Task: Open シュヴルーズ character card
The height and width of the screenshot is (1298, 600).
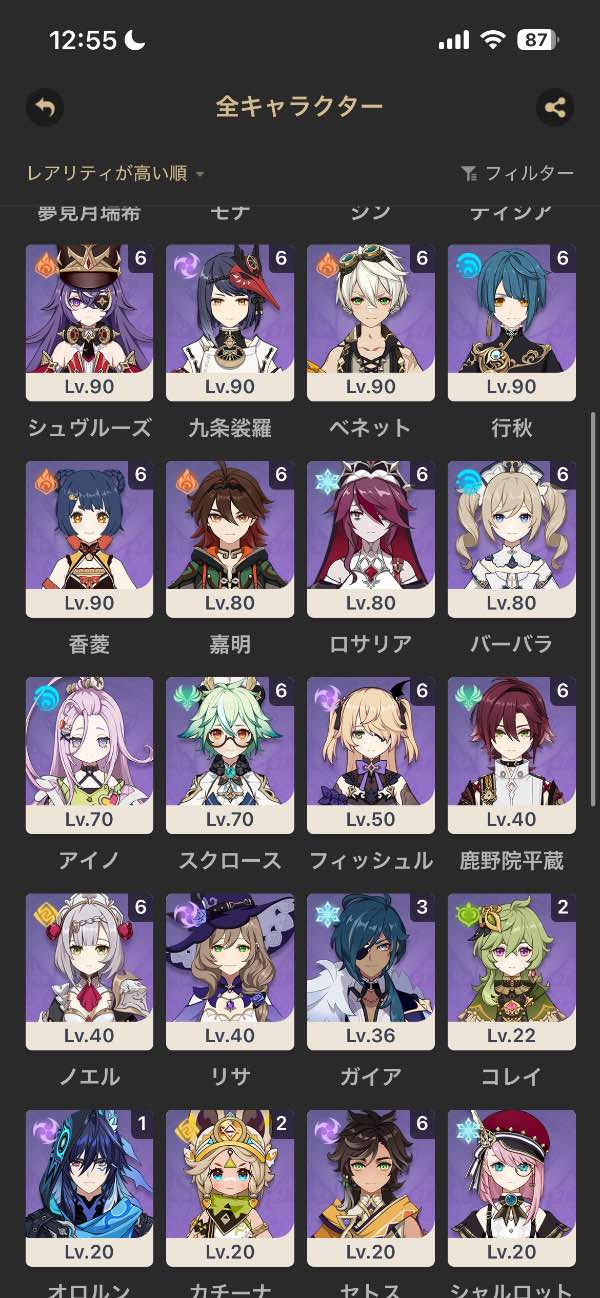Action: coord(89,322)
